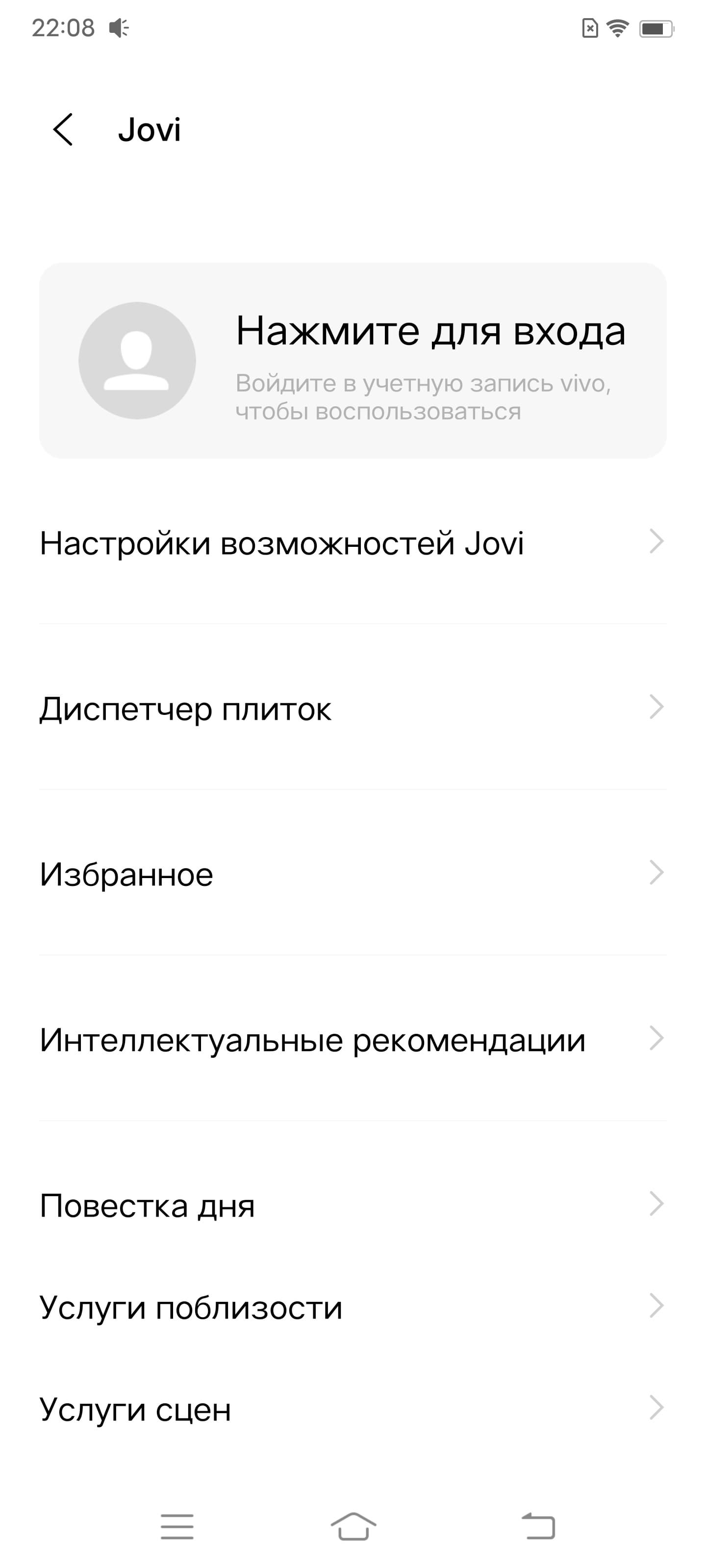Open recent apps from the navigation bar
706x1568 pixels.
click(x=177, y=1526)
